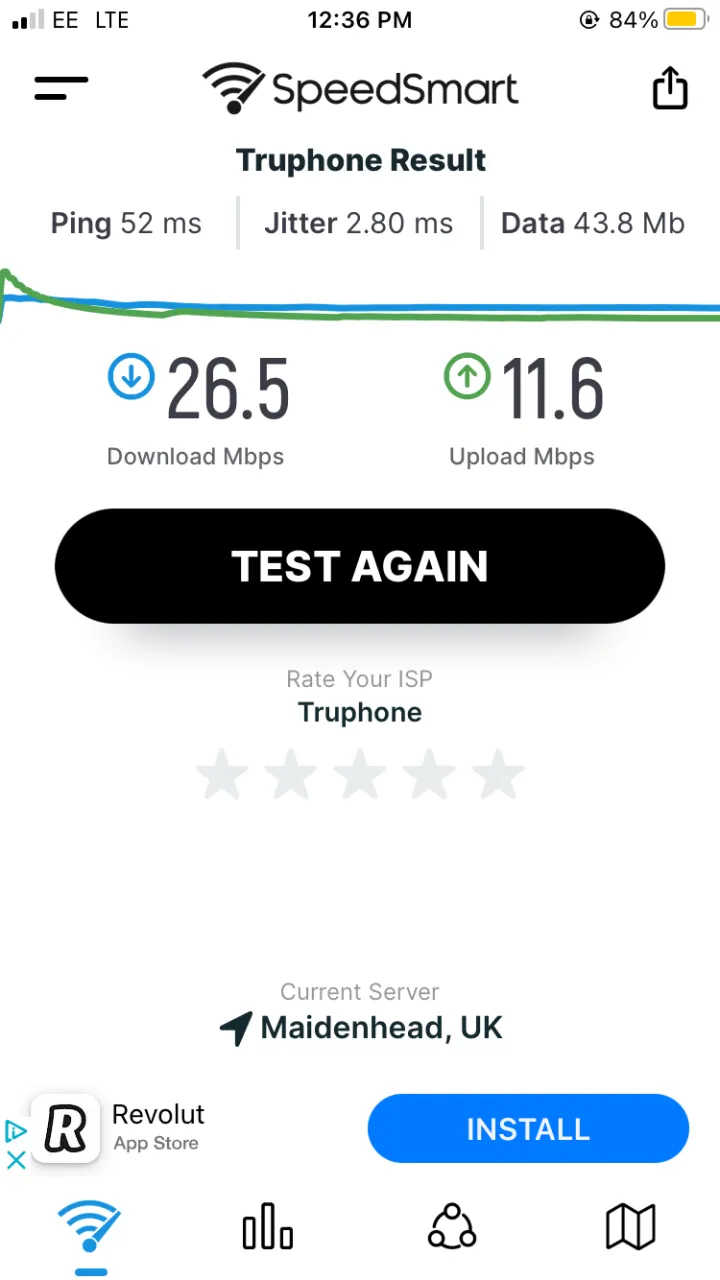The image size is (720, 1280).
Task: Install the Revolut app ad
Action: tap(528, 1129)
